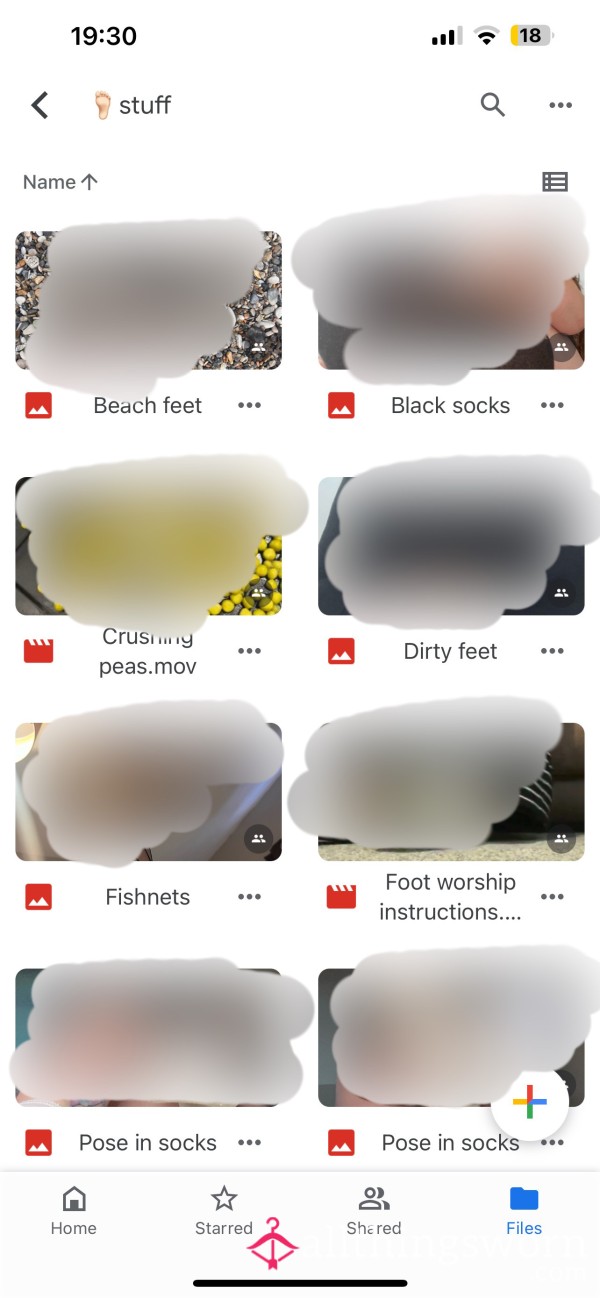Open the Crushing peas.mov video tile

[x=148, y=546]
